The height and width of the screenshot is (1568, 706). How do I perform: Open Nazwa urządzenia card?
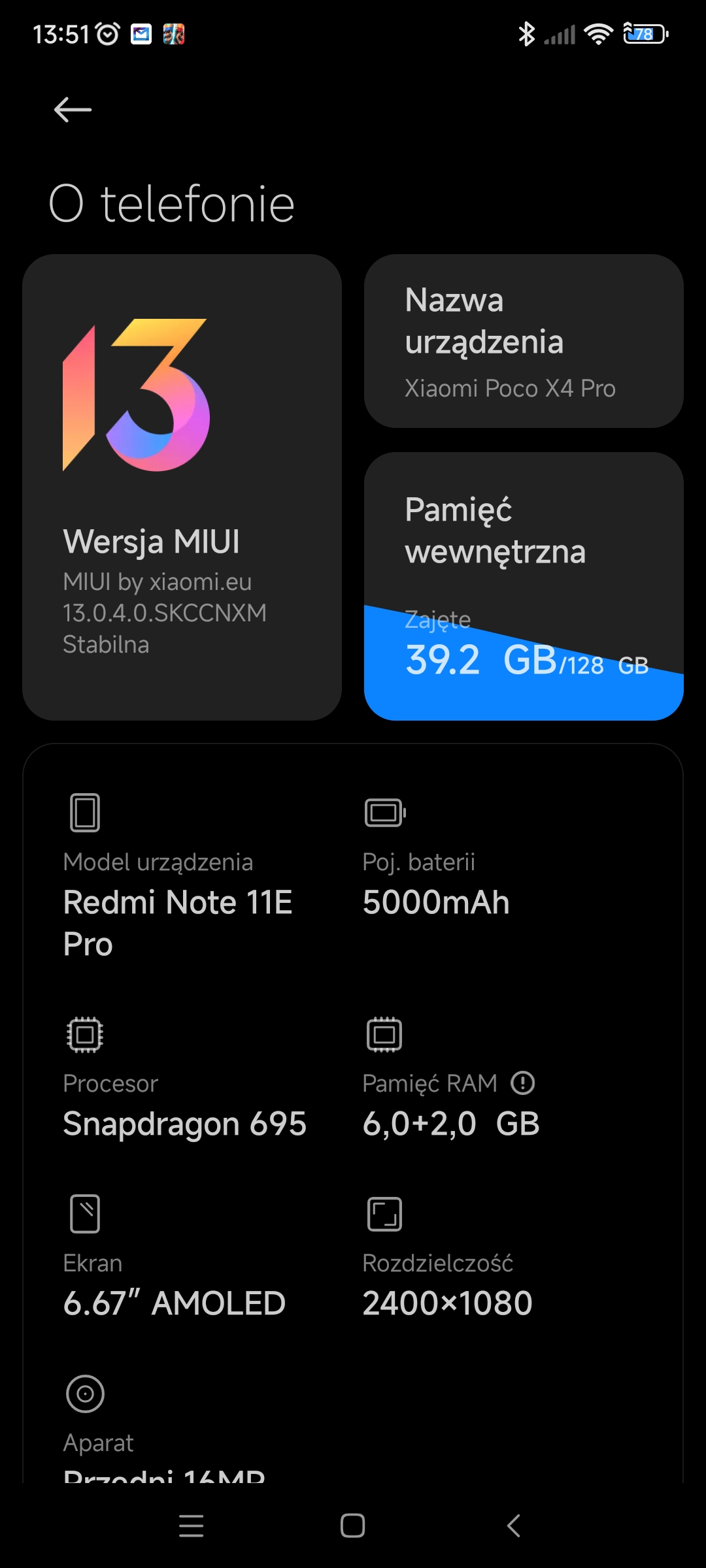pos(523,341)
